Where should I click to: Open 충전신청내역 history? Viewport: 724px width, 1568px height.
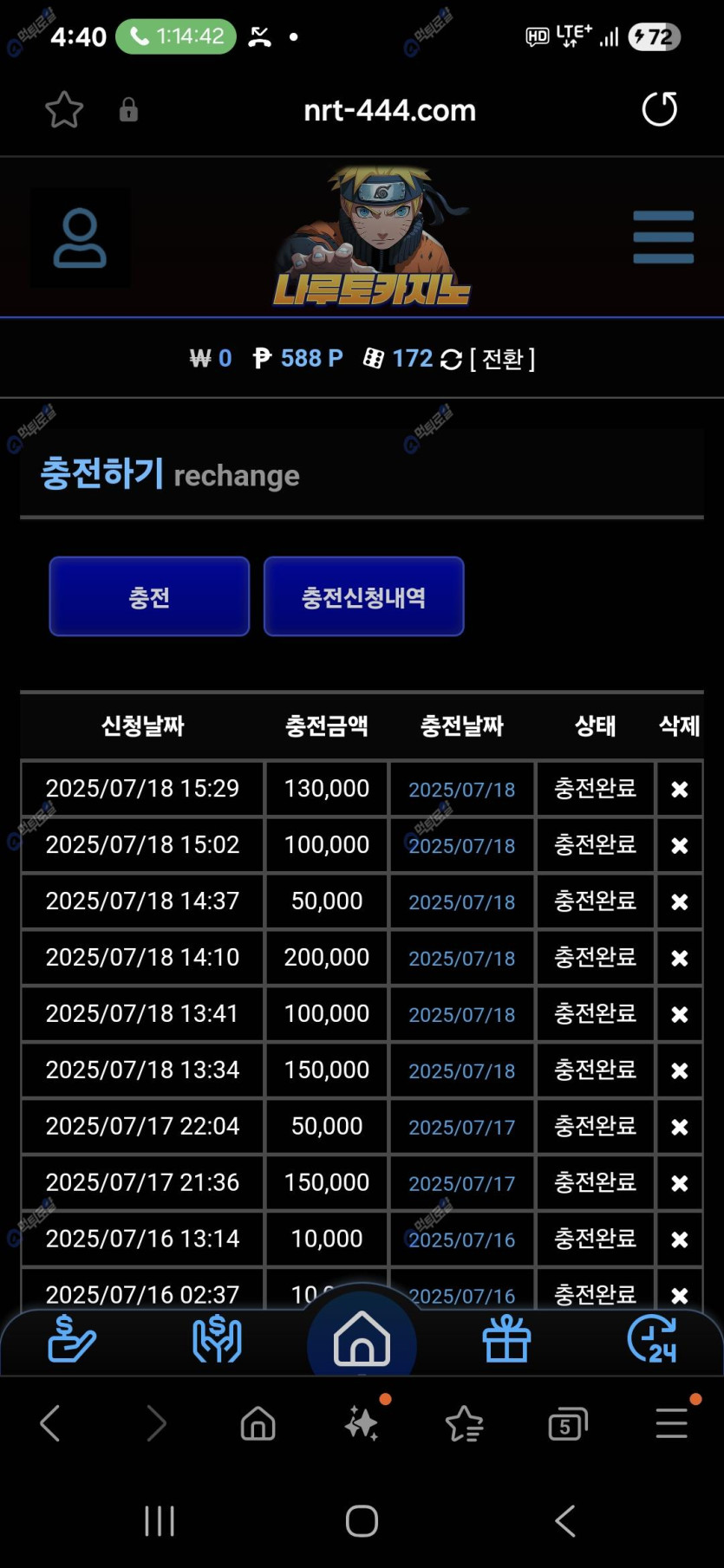click(363, 596)
